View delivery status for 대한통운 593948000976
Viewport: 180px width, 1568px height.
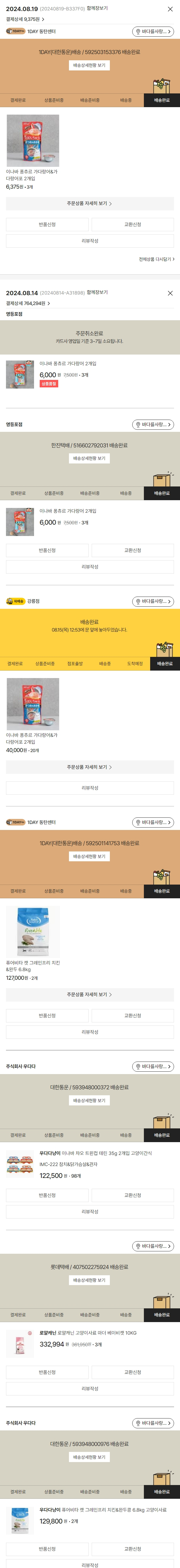coord(89,1457)
